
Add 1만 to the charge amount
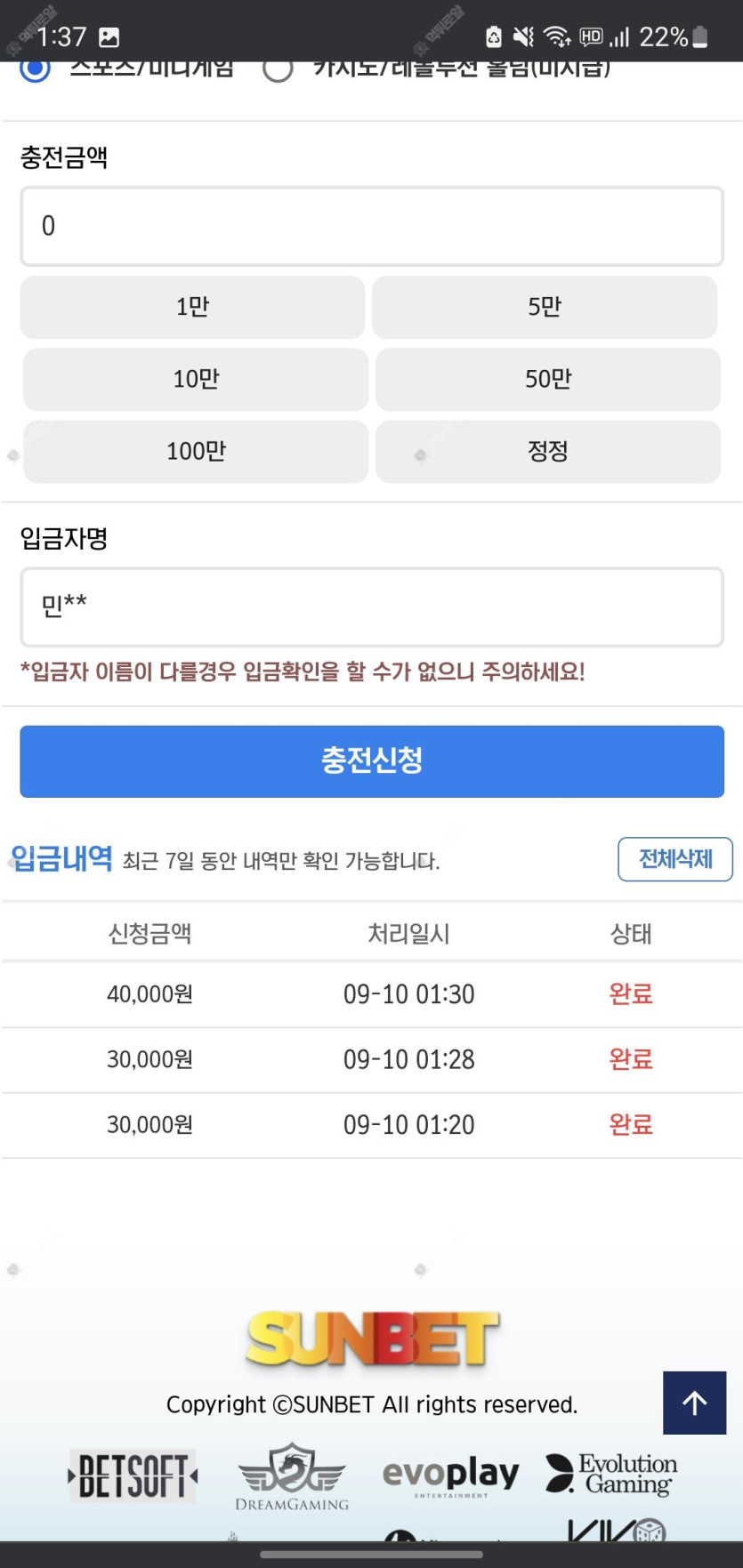pos(192,307)
